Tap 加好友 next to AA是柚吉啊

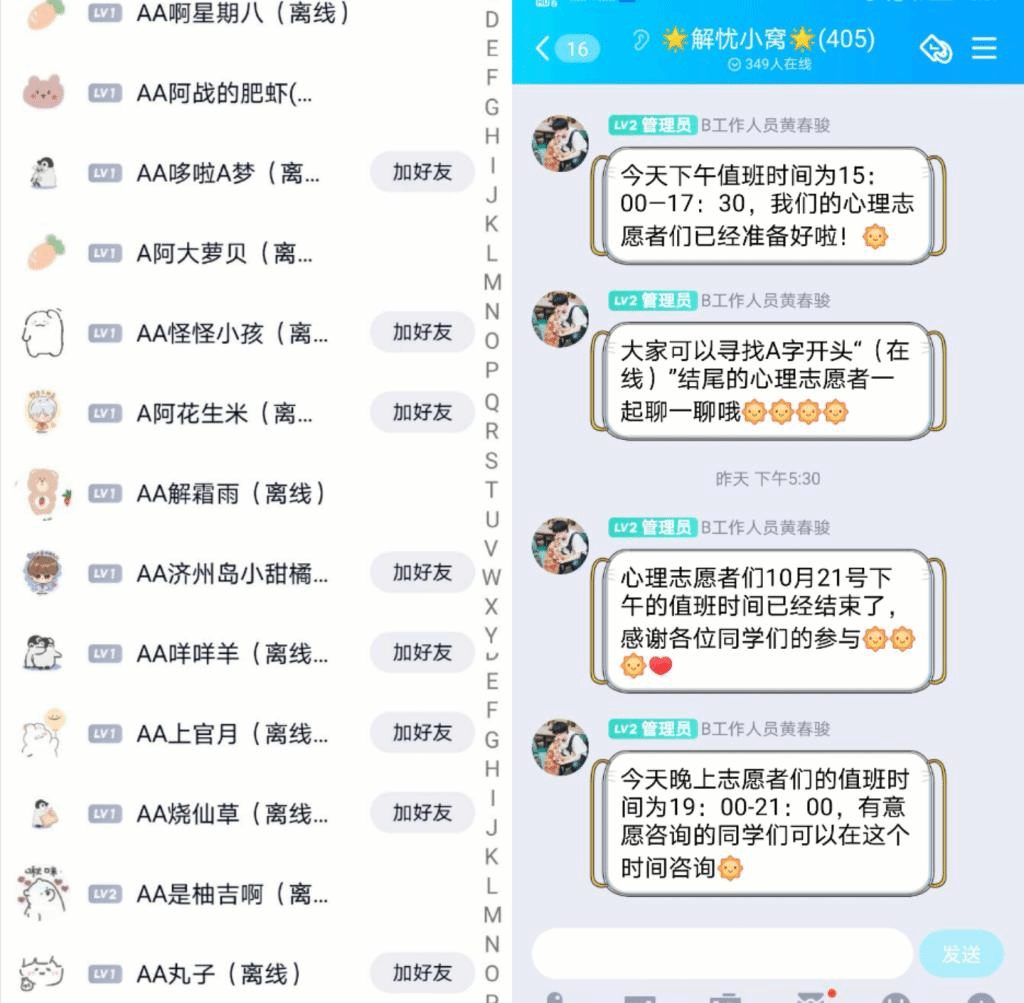click(421, 893)
